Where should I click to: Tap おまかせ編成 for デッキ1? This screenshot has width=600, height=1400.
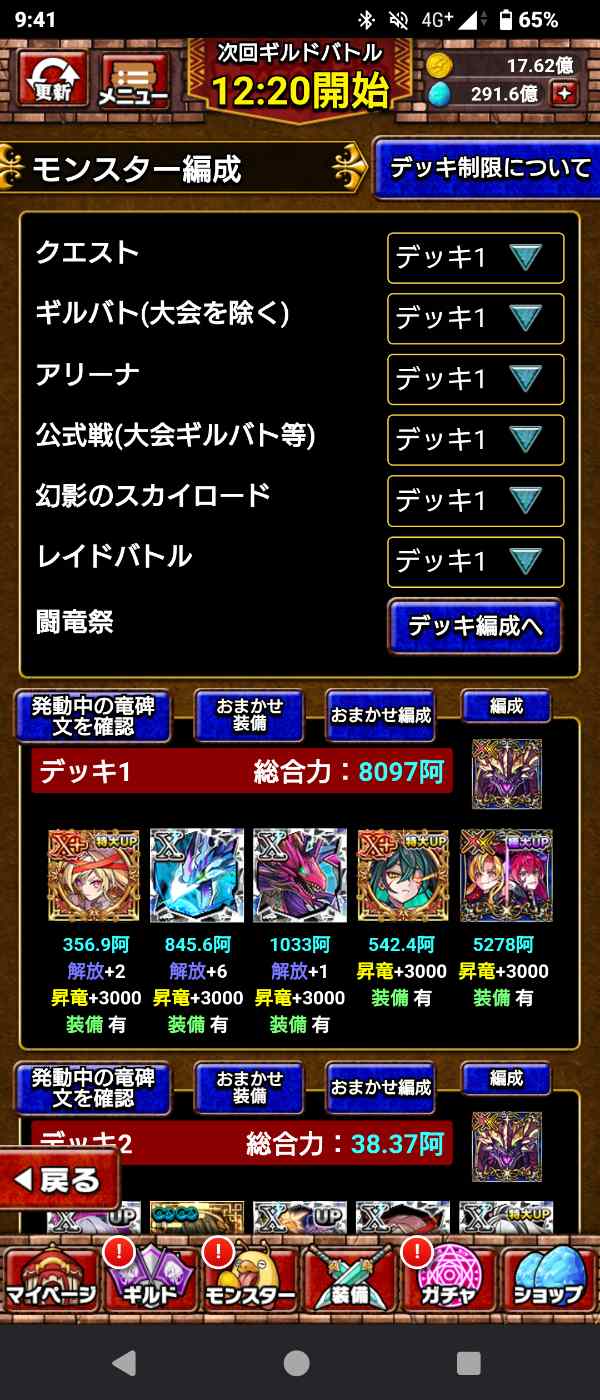380,715
